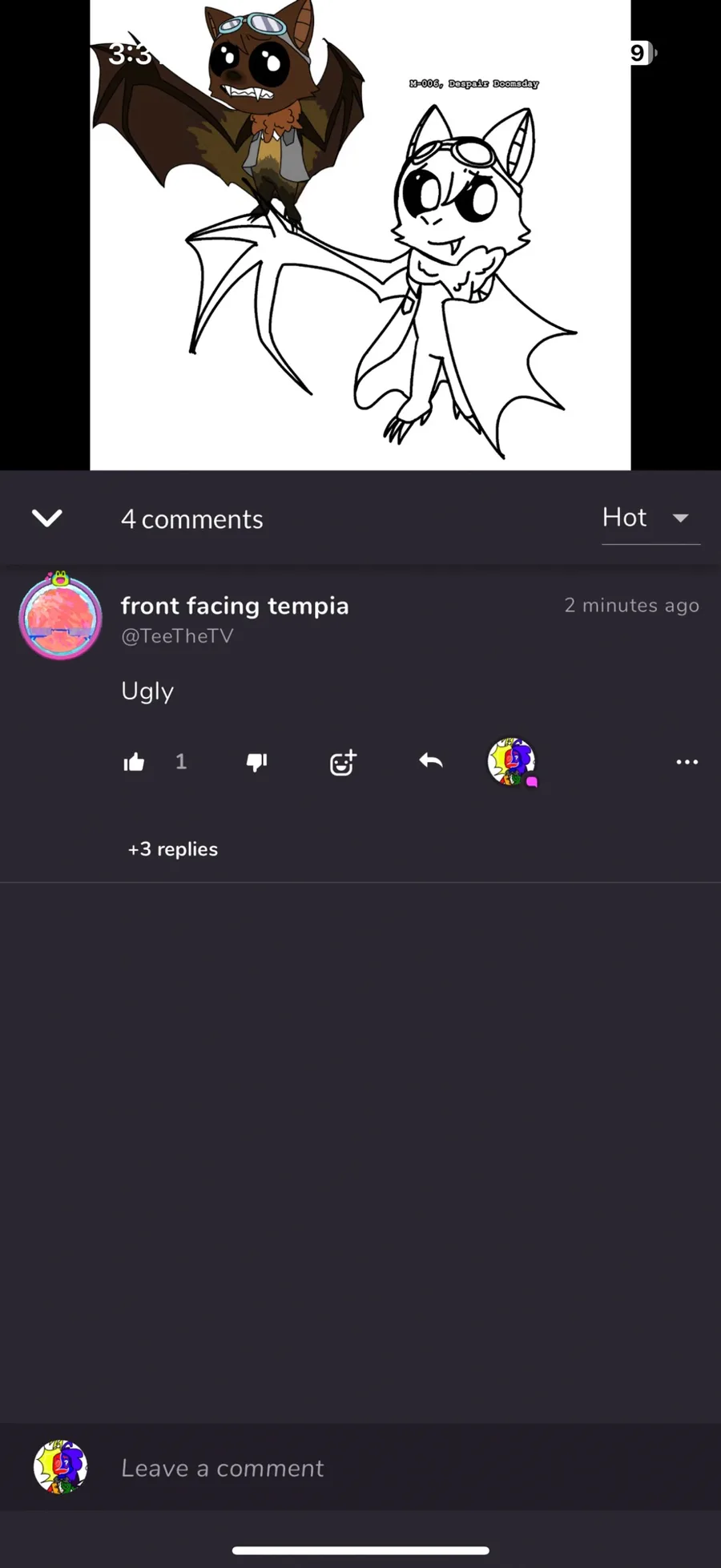Expand the +3 replies thread
This screenshot has width=721, height=1568.
coord(173,849)
